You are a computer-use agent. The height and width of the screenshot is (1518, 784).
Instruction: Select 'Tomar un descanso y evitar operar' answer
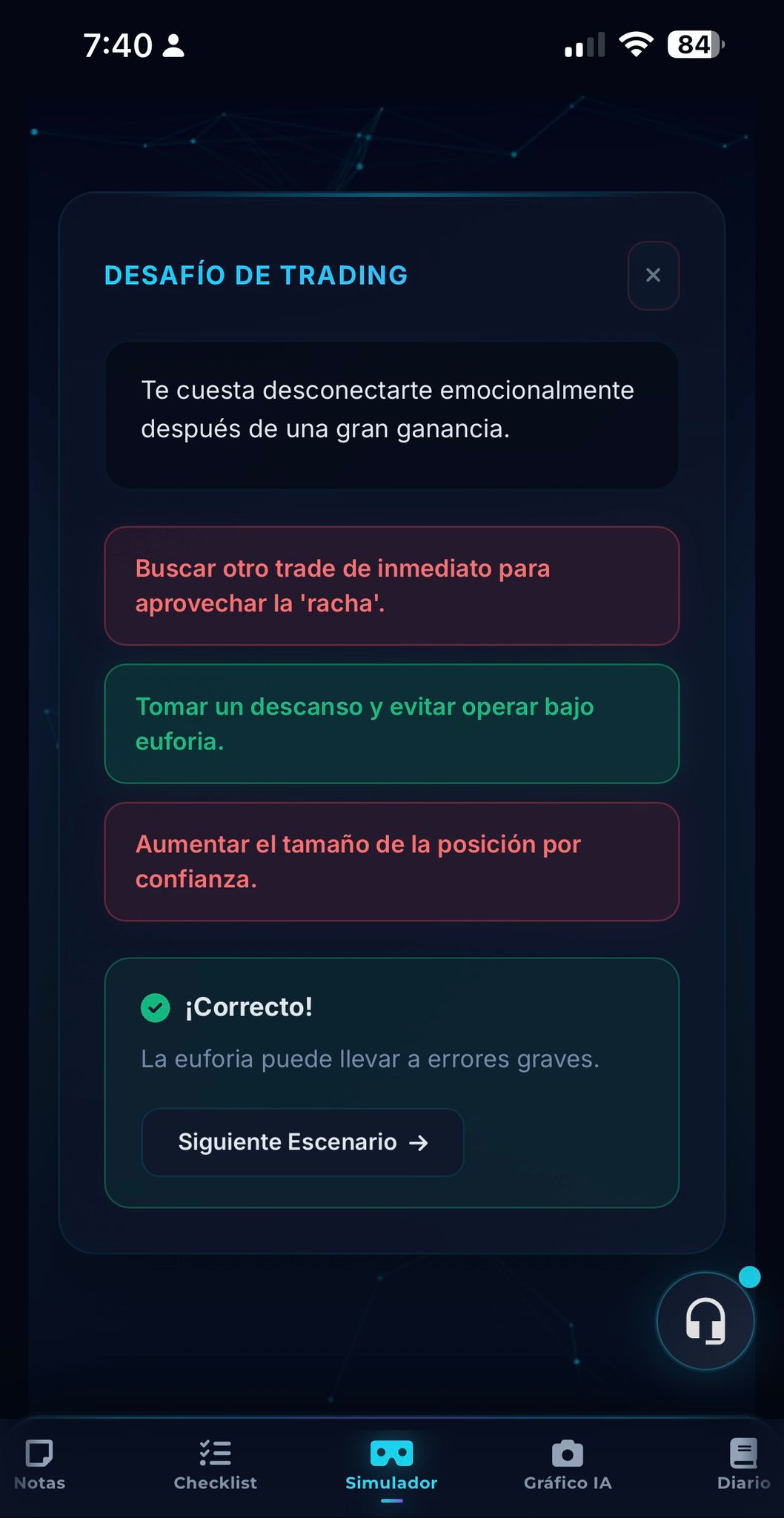pyautogui.click(x=392, y=723)
